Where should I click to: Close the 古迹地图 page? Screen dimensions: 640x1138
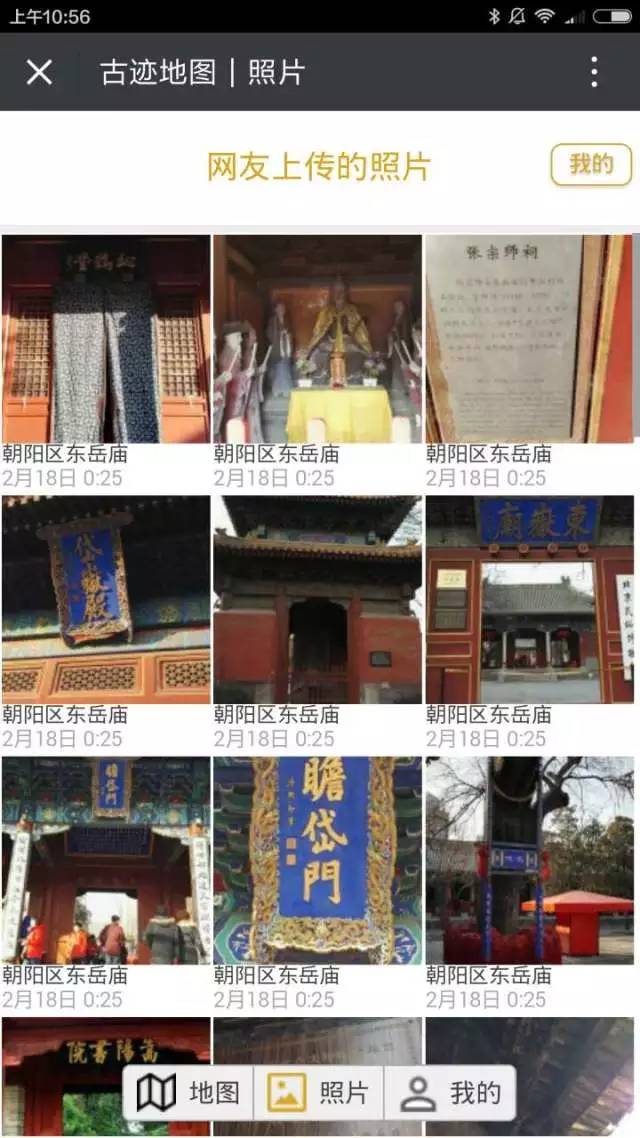pos(39,72)
